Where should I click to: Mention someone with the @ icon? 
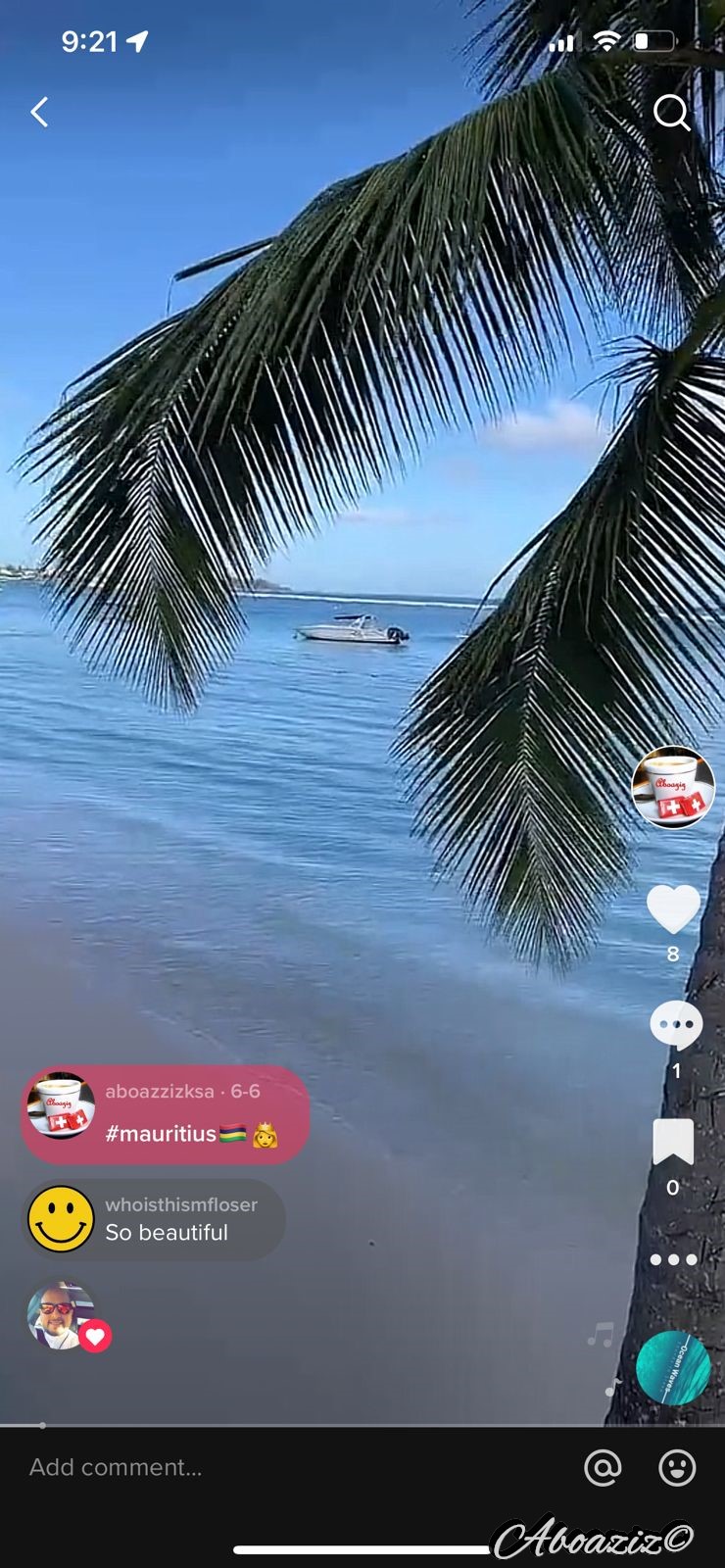click(603, 1467)
